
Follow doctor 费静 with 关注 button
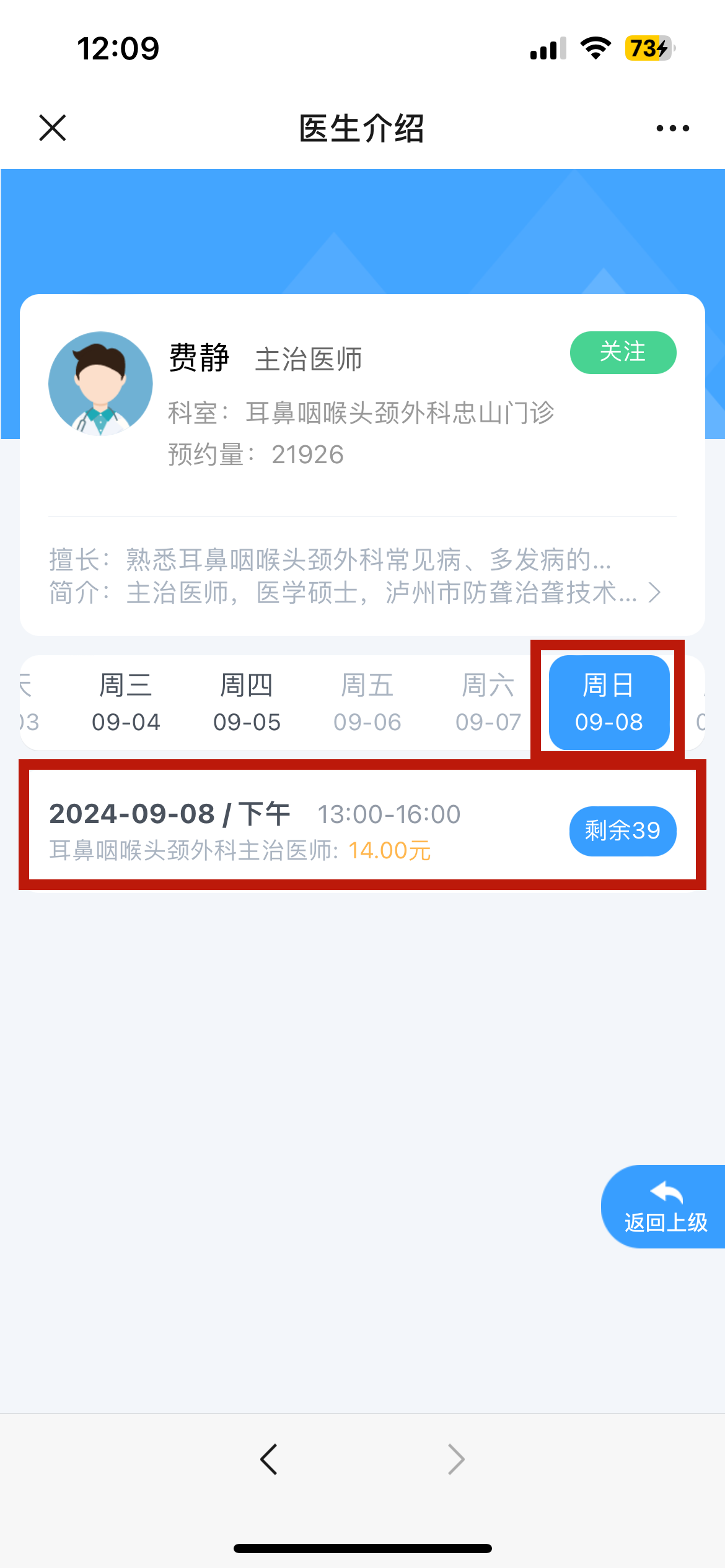(623, 352)
